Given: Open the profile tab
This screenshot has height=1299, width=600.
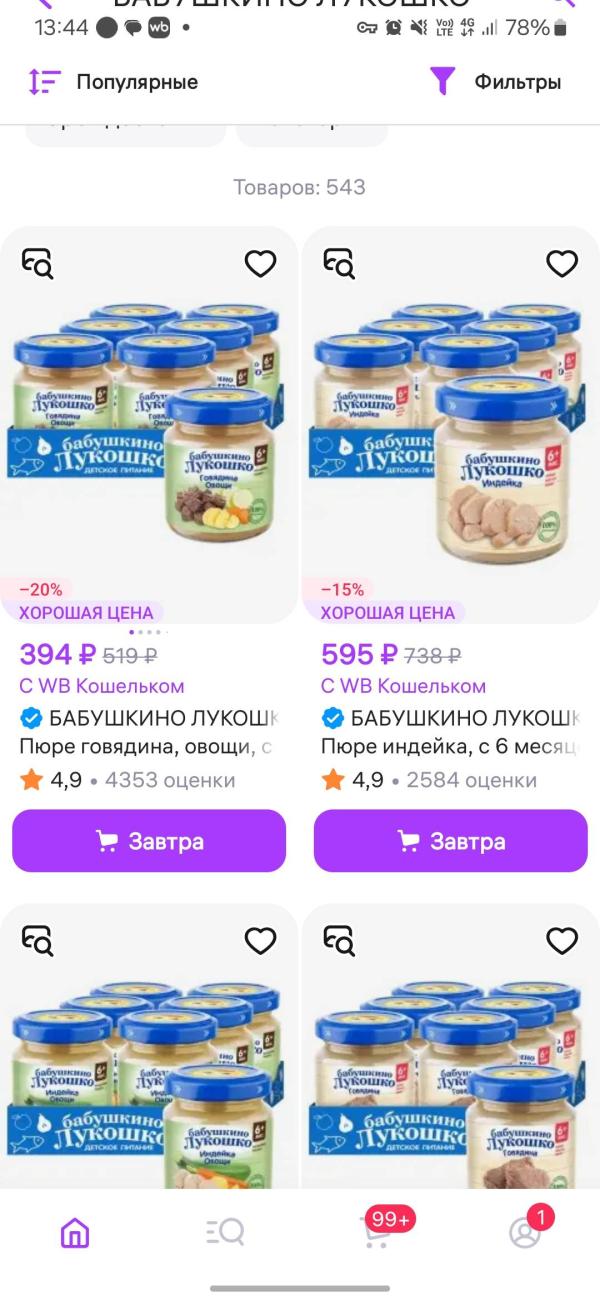Looking at the screenshot, I should [525, 1234].
